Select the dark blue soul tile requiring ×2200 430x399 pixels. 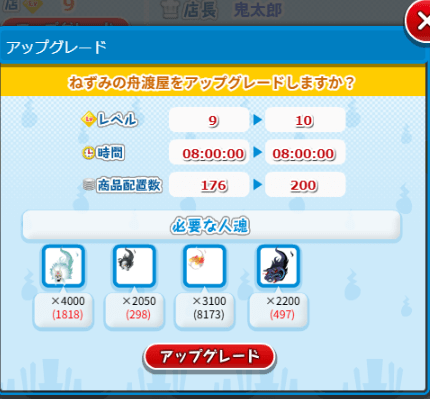pyautogui.click(x=278, y=266)
